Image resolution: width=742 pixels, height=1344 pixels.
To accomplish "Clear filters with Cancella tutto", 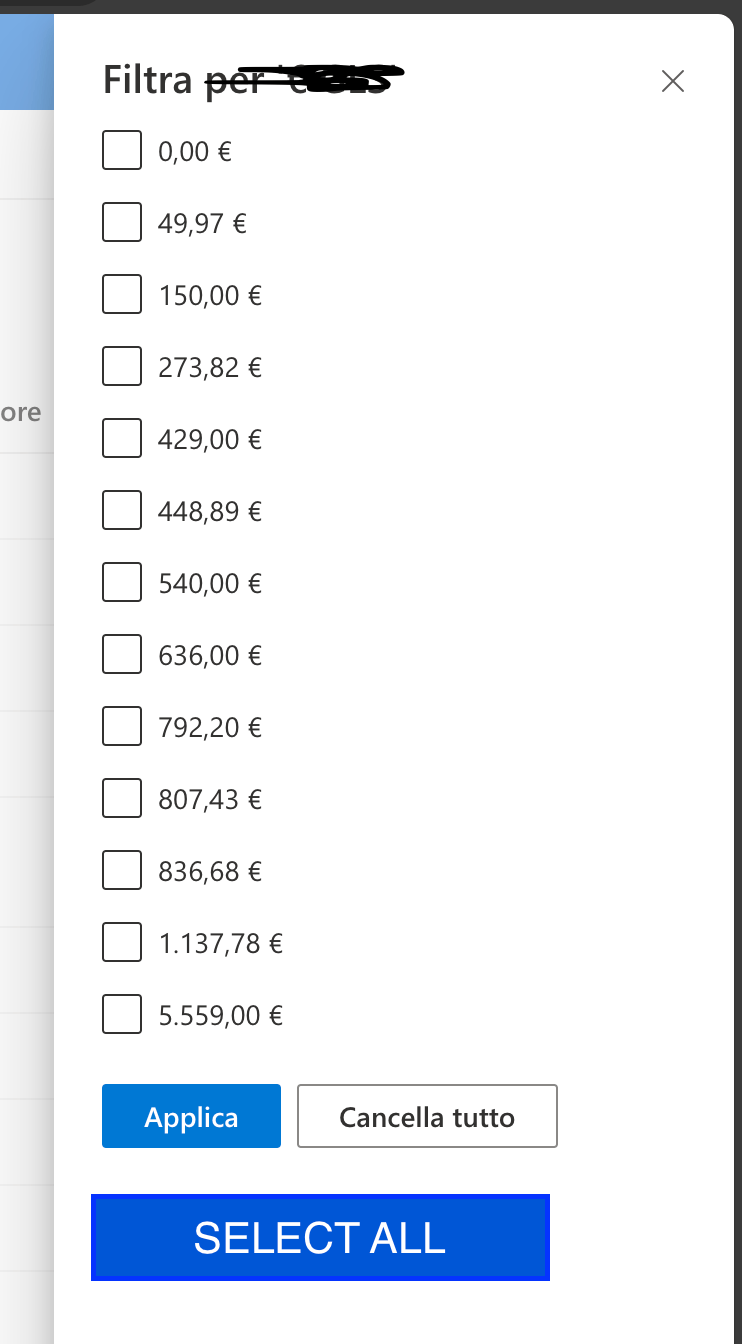I will [x=427, y=1116].
